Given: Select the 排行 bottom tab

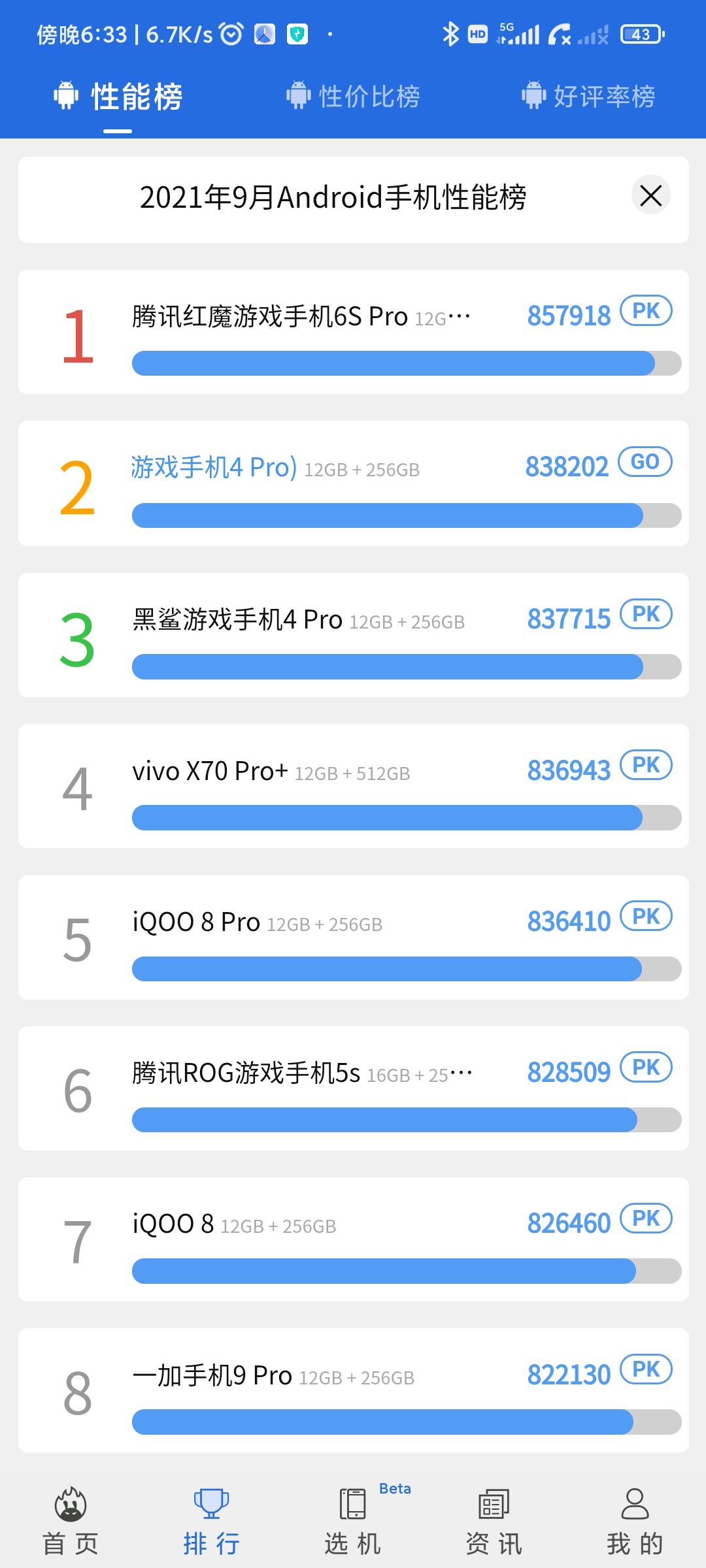Looking at the screenshot, I should tap(212, 1521).
